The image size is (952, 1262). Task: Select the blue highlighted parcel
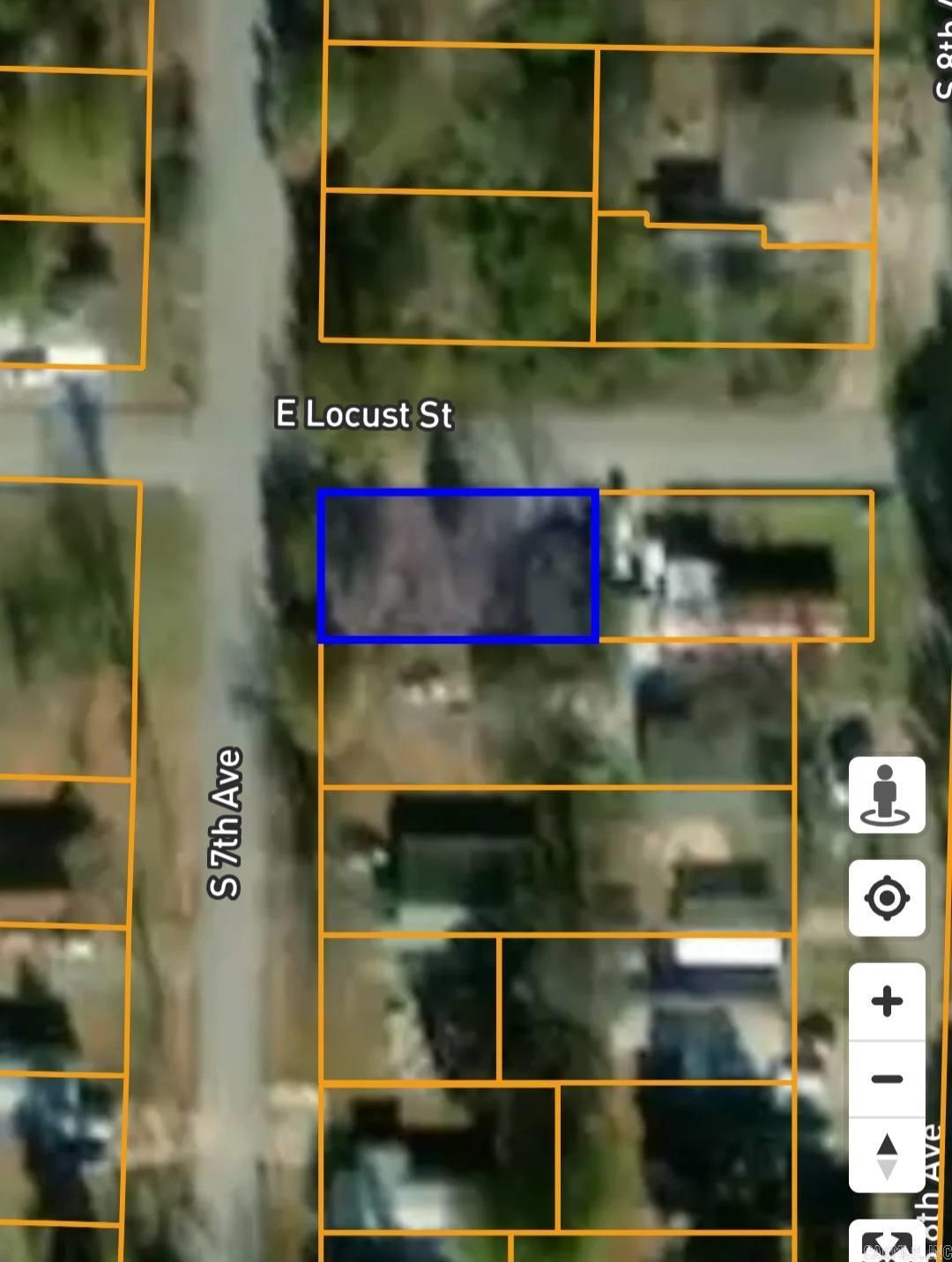tap(458, 566)
